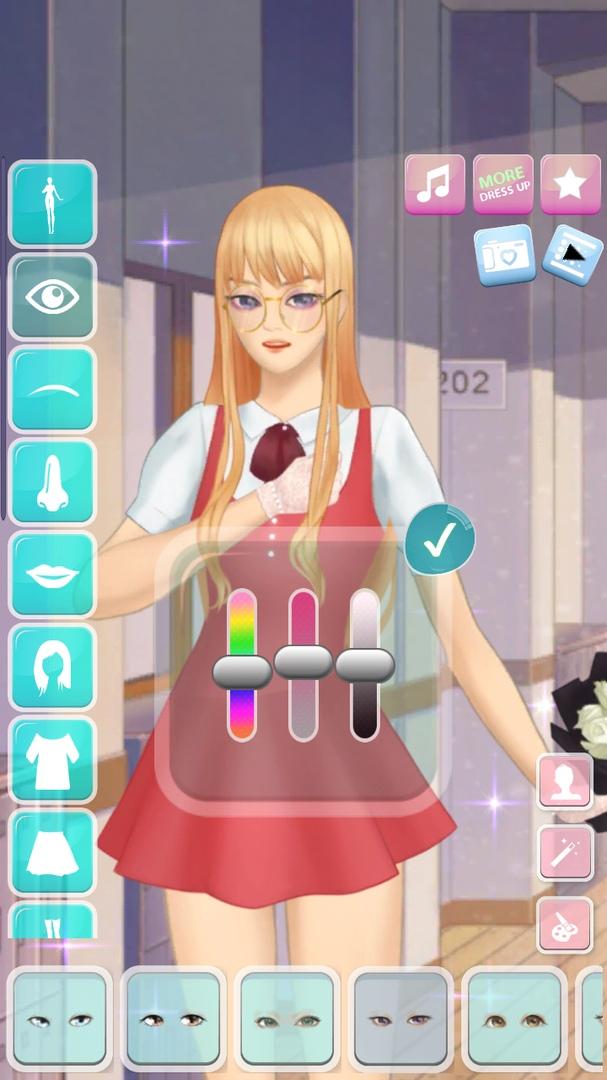Select the skirt category
Viewport: 607px width, 1080px height.
point(52,852)
